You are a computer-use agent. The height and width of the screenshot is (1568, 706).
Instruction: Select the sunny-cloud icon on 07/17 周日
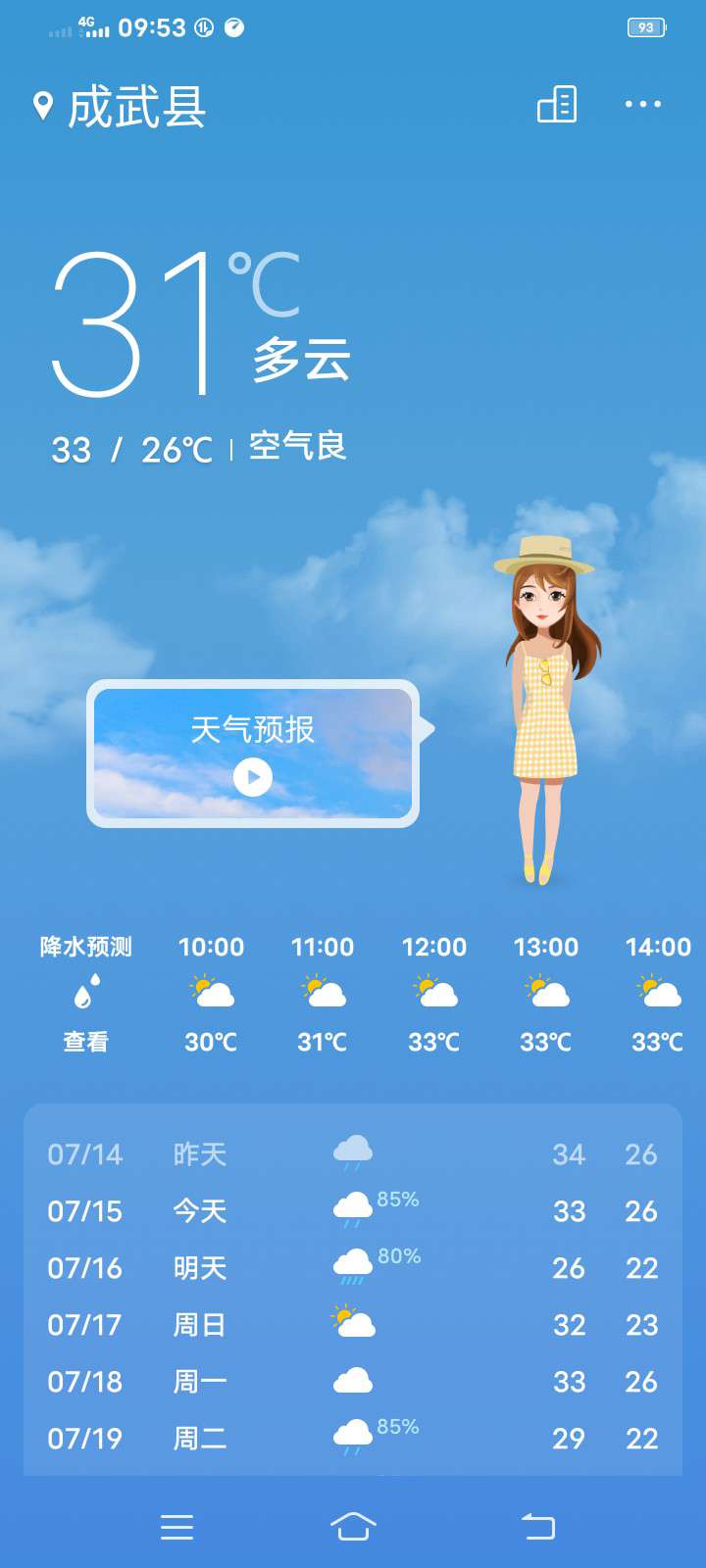click(353, 1323)
